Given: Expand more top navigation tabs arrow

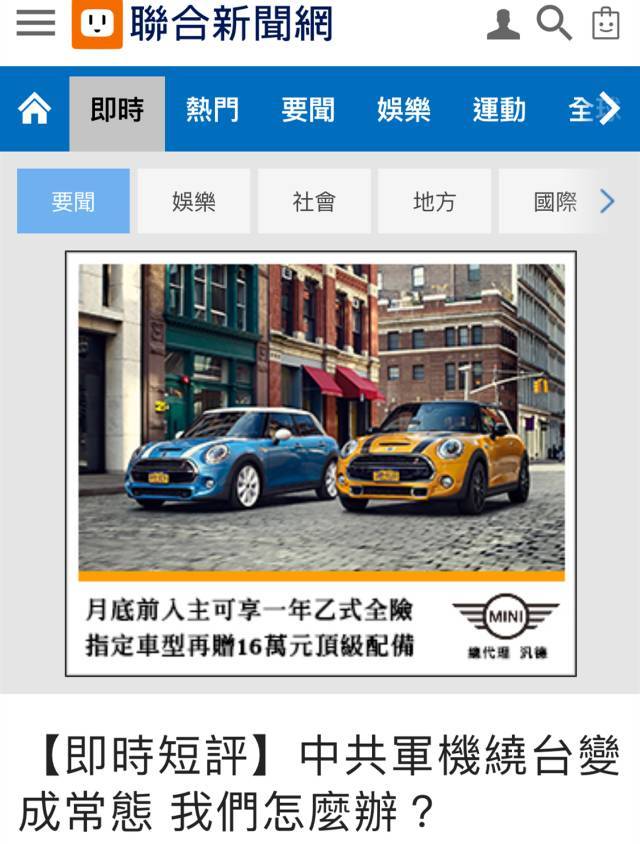Looking at the screenshot, I should point(609,110).
